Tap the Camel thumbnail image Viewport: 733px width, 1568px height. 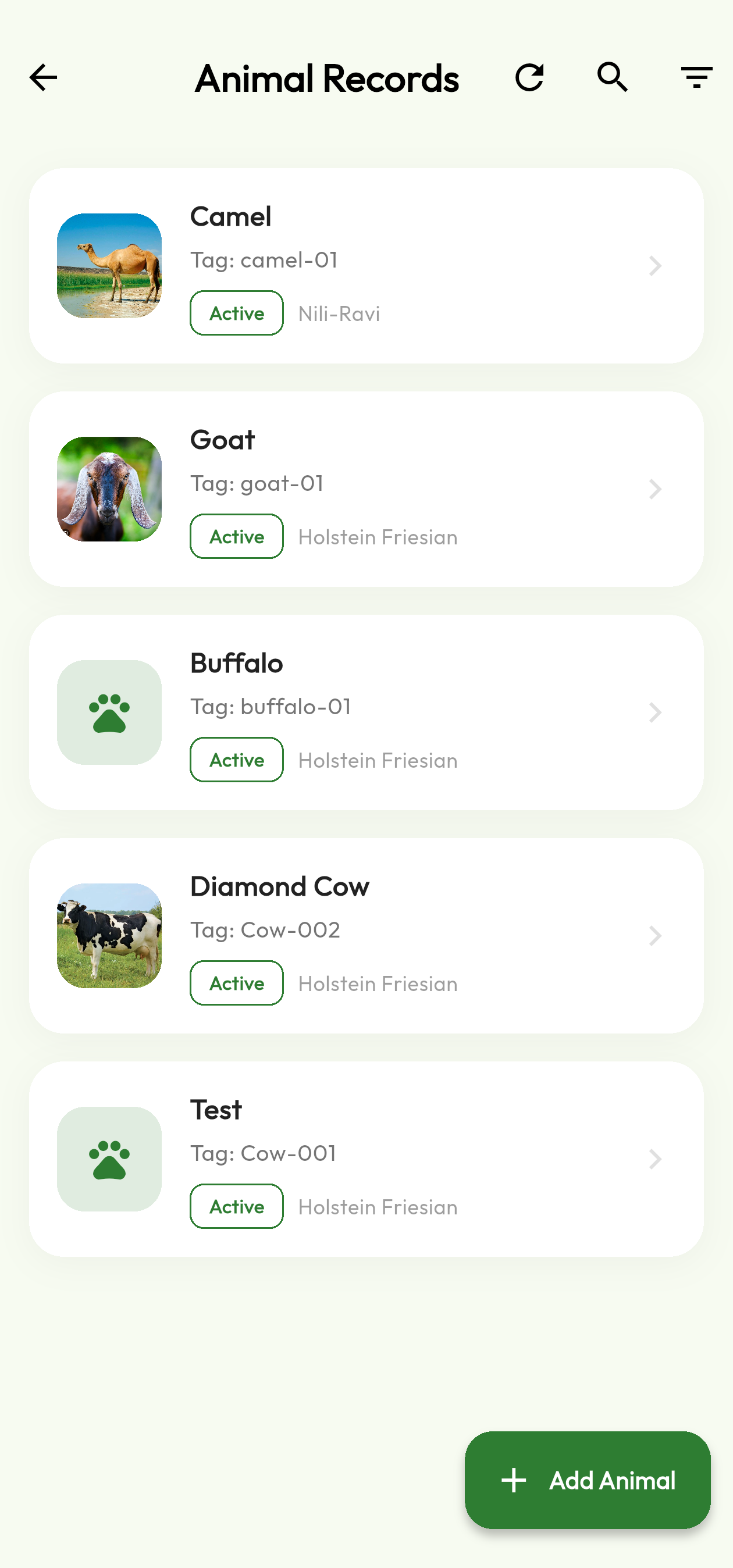click(x=109, y=265)
